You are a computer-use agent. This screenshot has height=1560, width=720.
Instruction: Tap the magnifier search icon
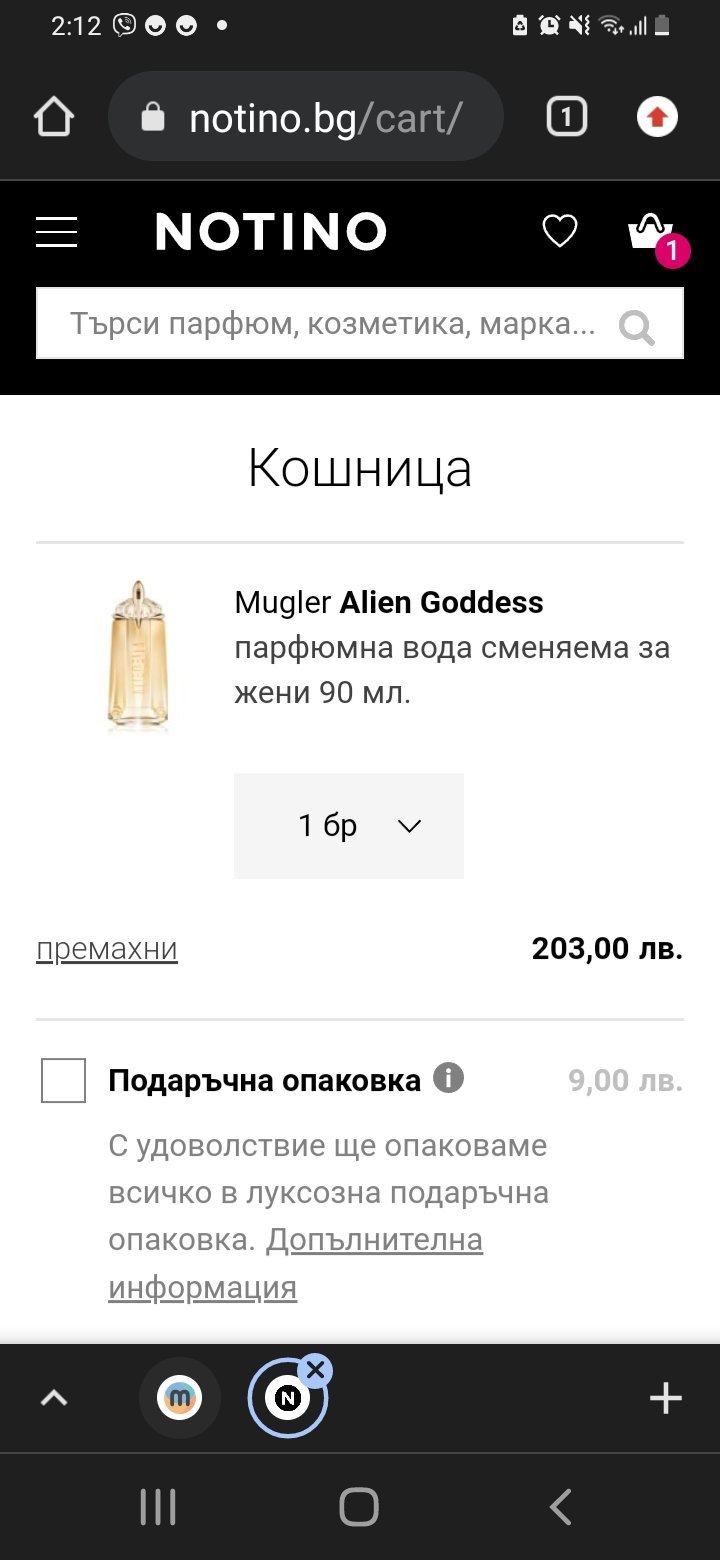637,326
